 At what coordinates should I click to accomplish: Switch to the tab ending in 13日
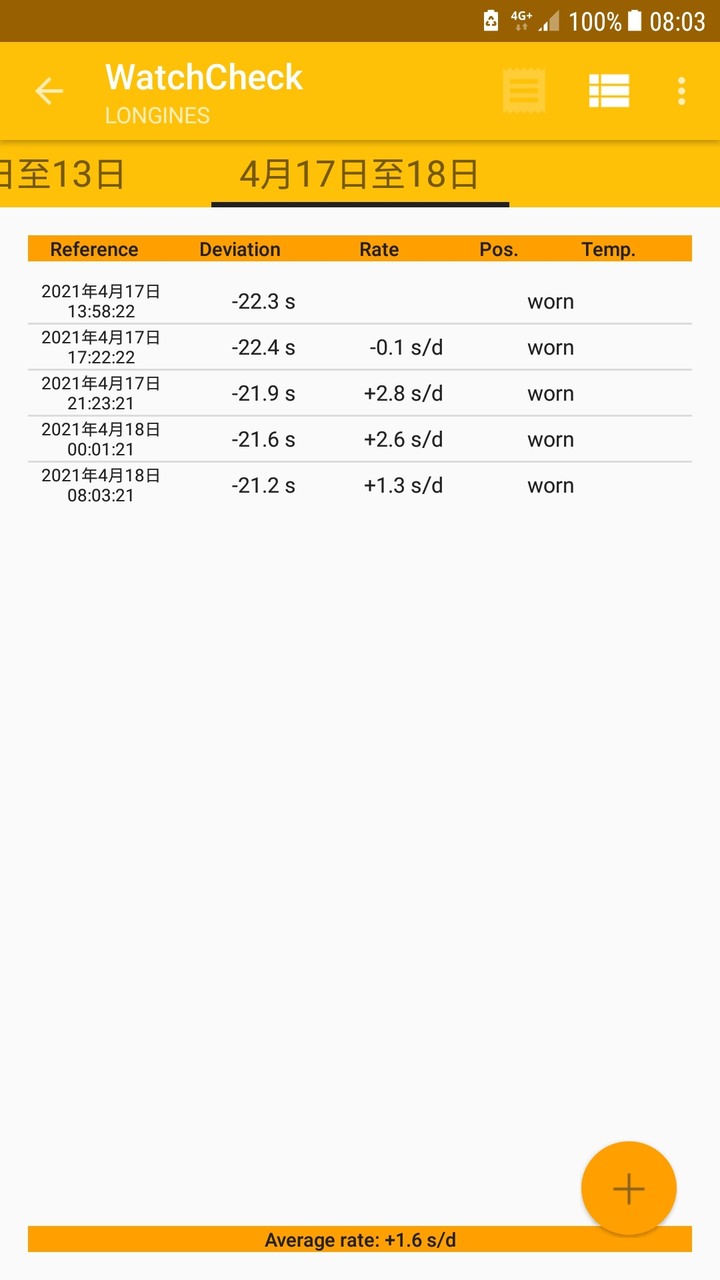(62, 174)
